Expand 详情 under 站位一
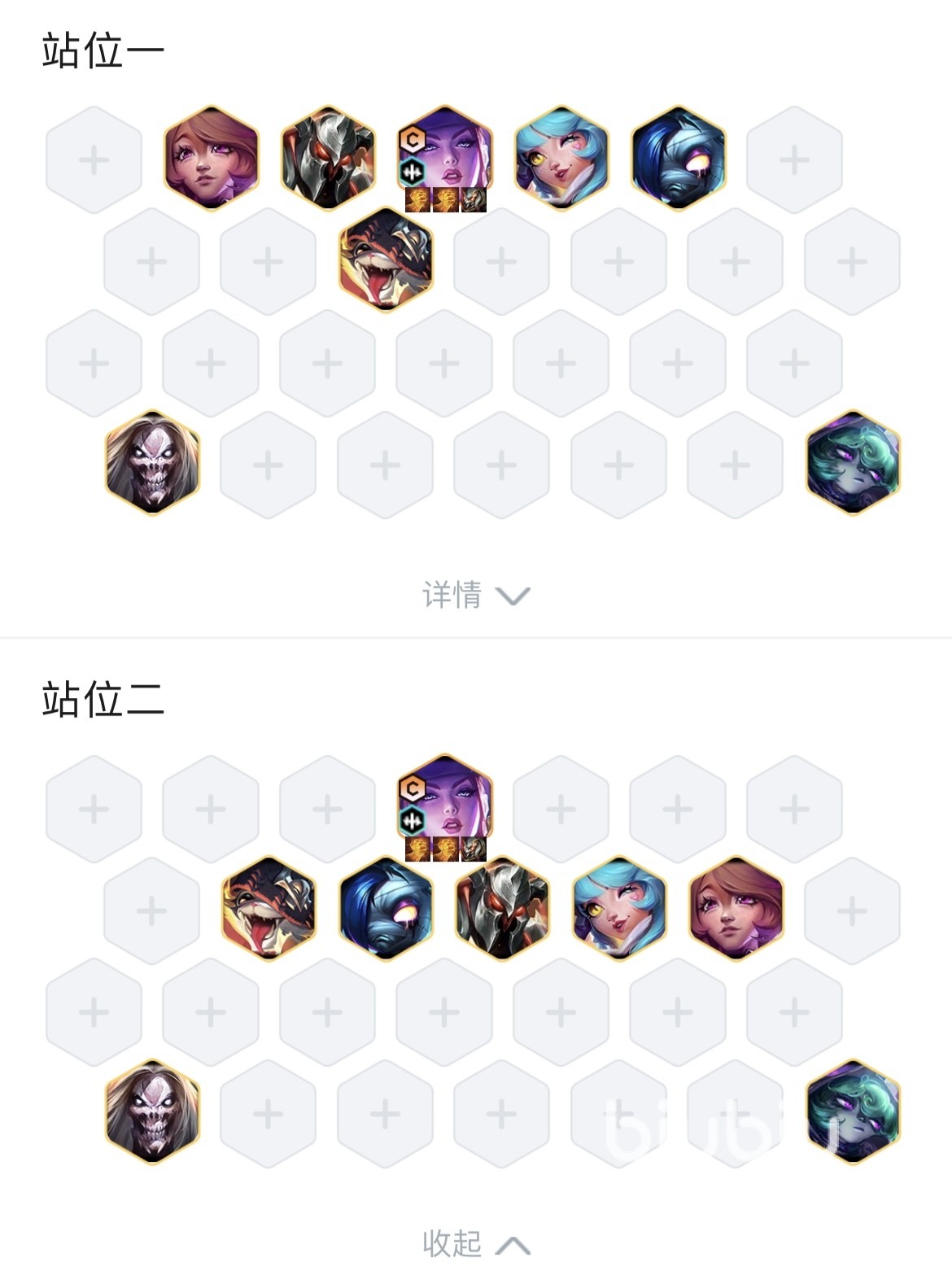 click(x=475, y=596)
